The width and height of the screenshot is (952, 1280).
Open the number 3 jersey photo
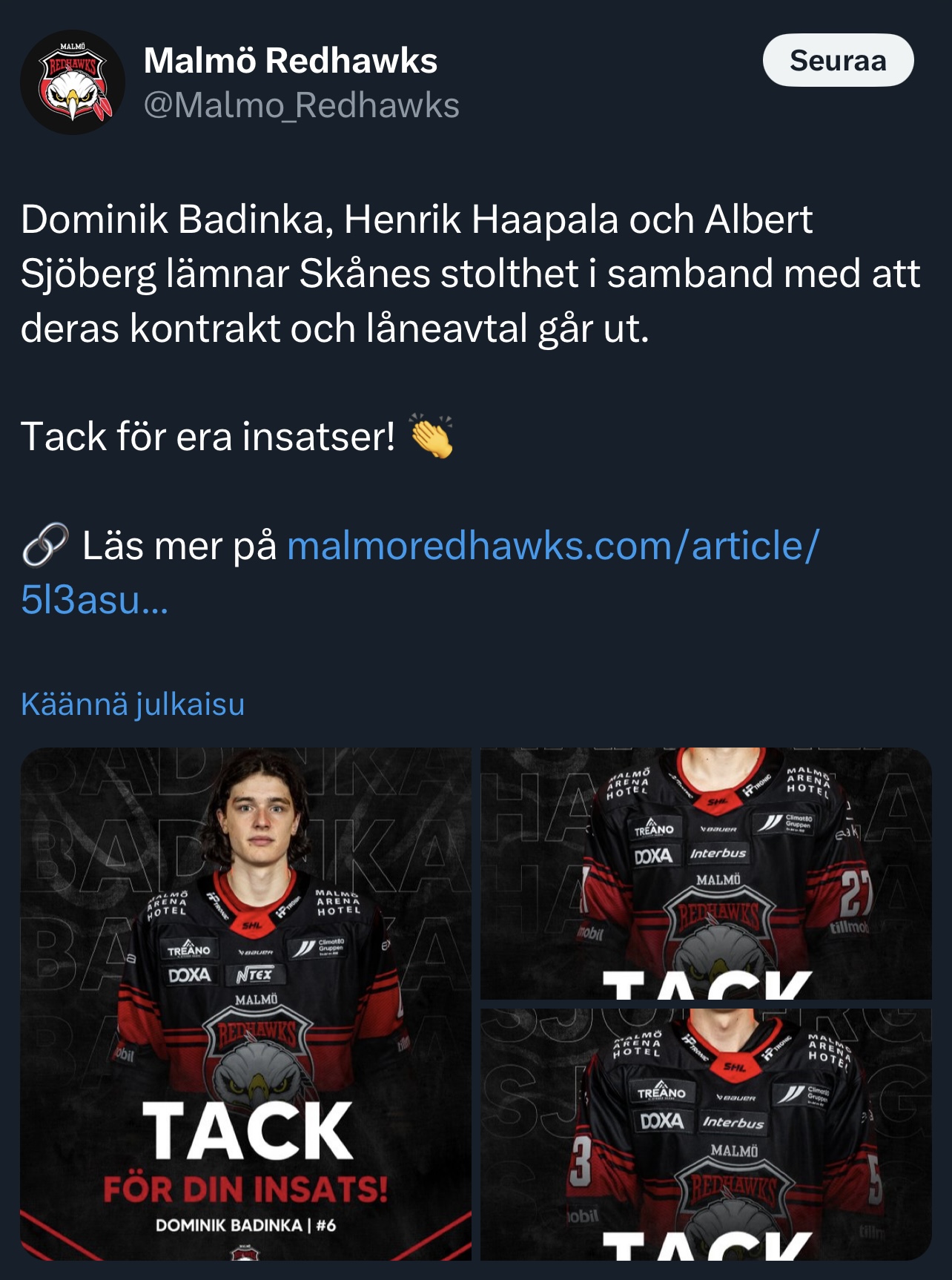(x=706, y=1133)
